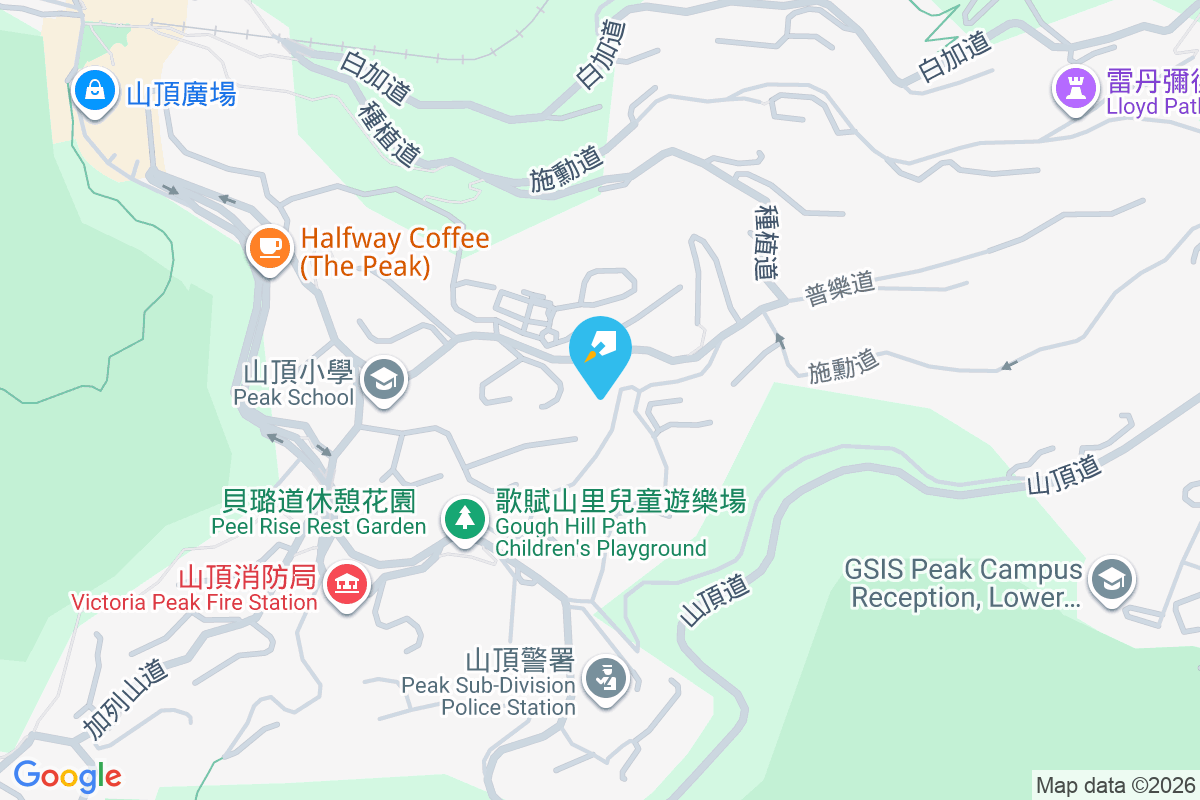Open the 山頂廣場 shopping marker
Viewport: 1200px width, 800px height.
(x=94, y=93)
